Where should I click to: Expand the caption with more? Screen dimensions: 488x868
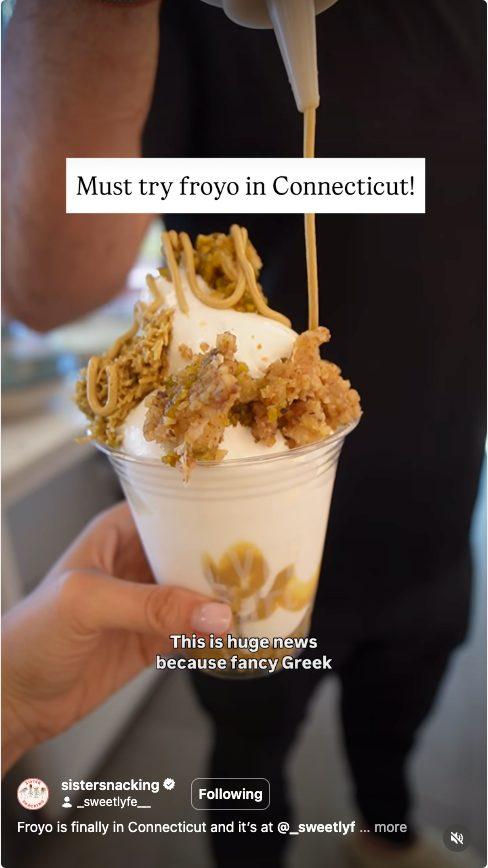[391, 827]
